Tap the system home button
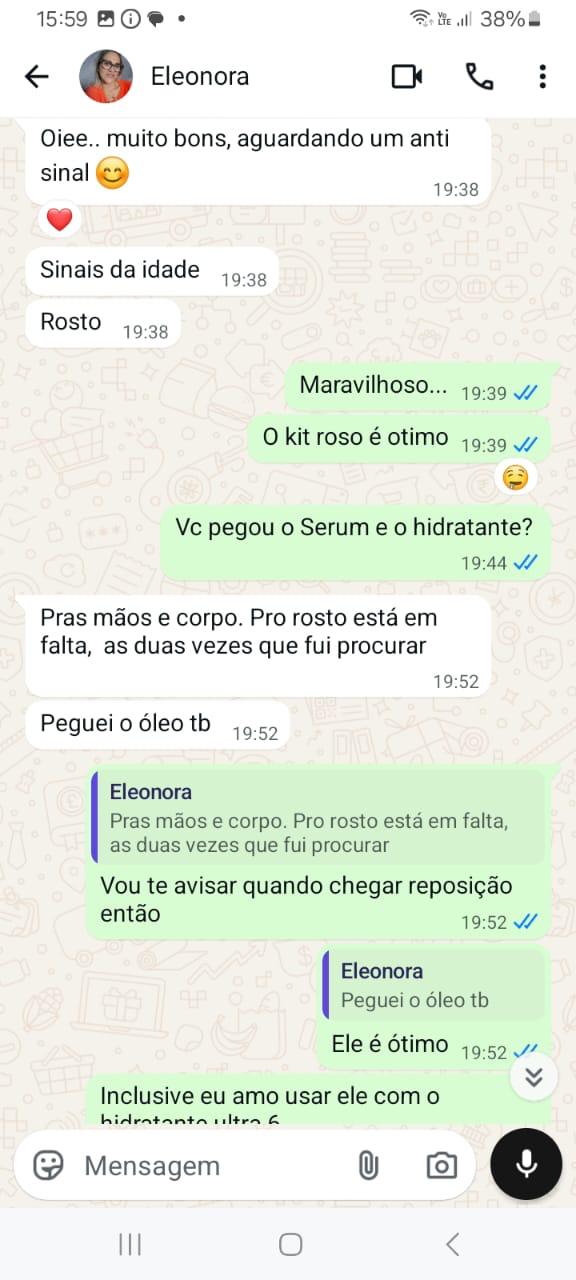 (291, 1244)
